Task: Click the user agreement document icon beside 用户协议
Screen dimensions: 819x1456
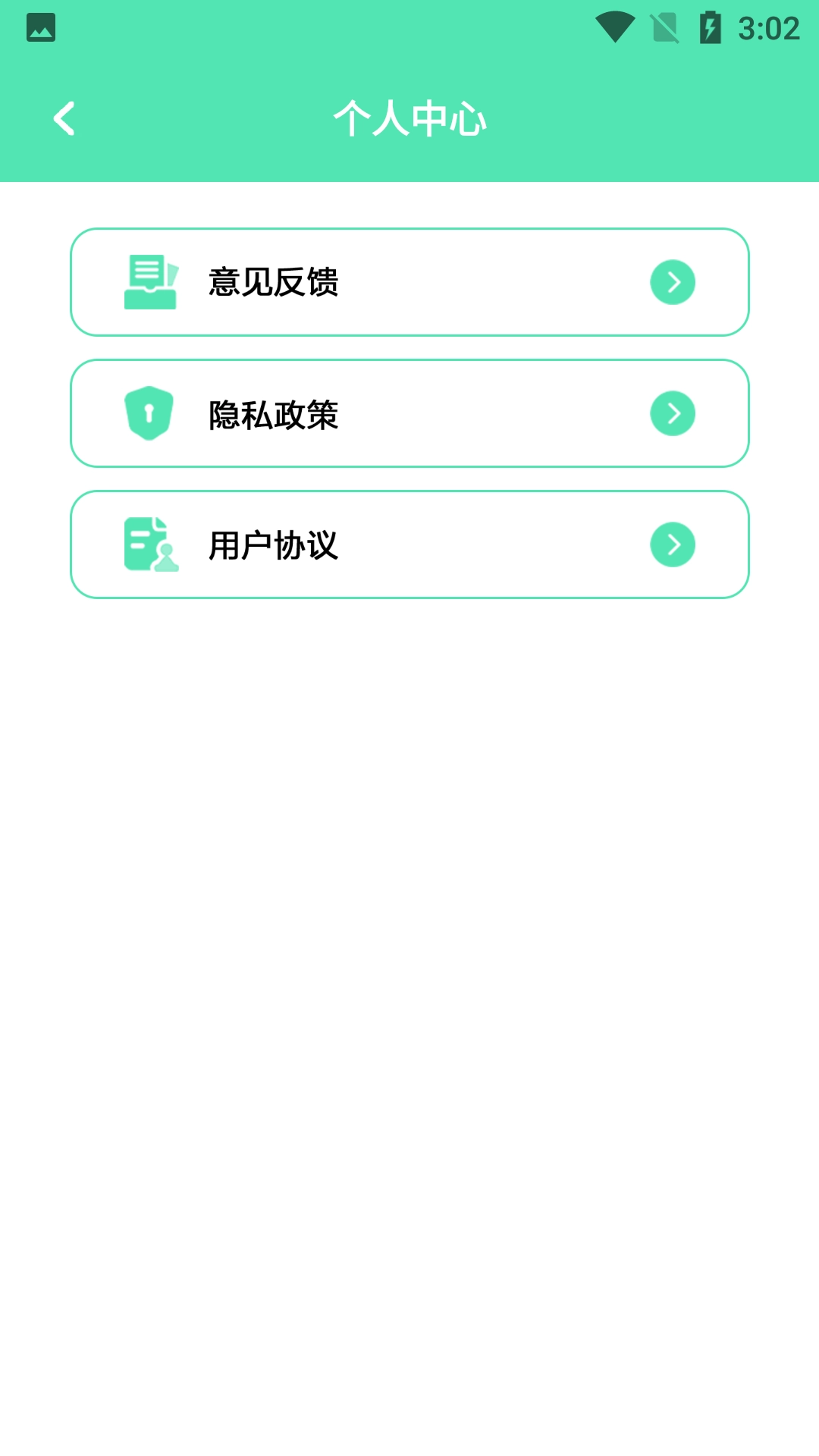Action: [149, 544]
